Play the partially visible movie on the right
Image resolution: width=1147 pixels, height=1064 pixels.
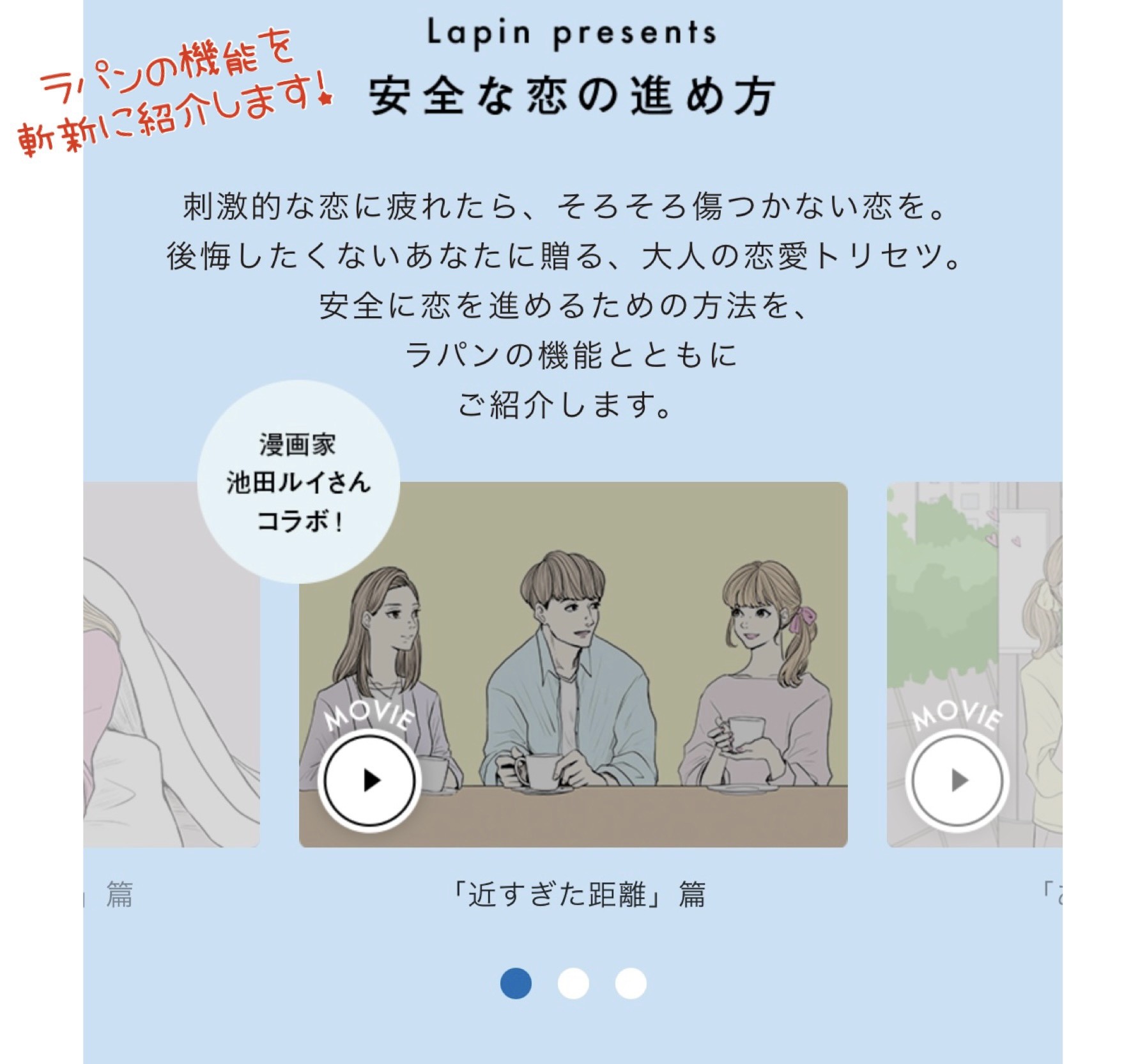957,780
